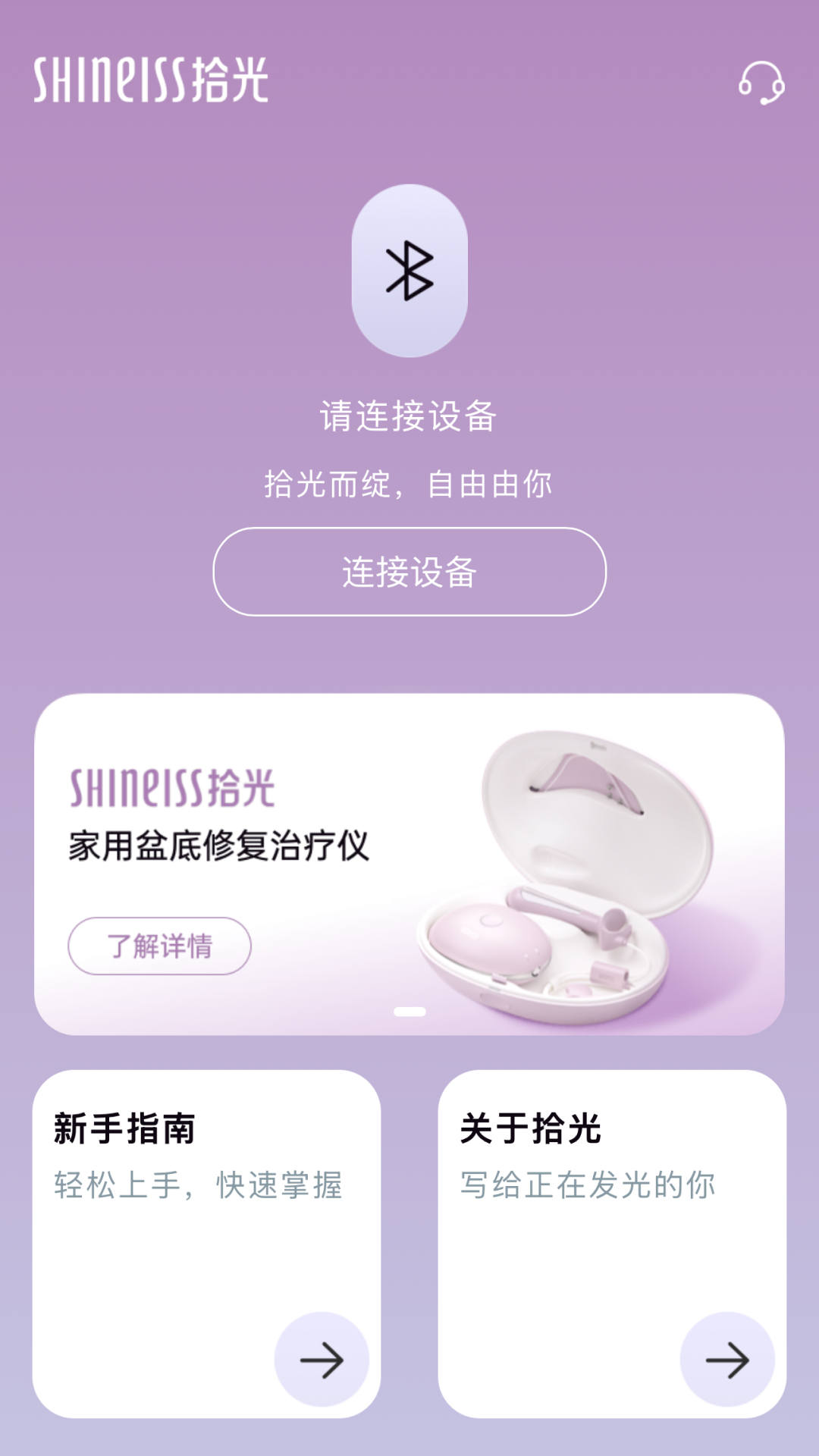Tap the 新手指南 title text
The height and width of the screenshot is (1456, 819).
point(125,1130)
